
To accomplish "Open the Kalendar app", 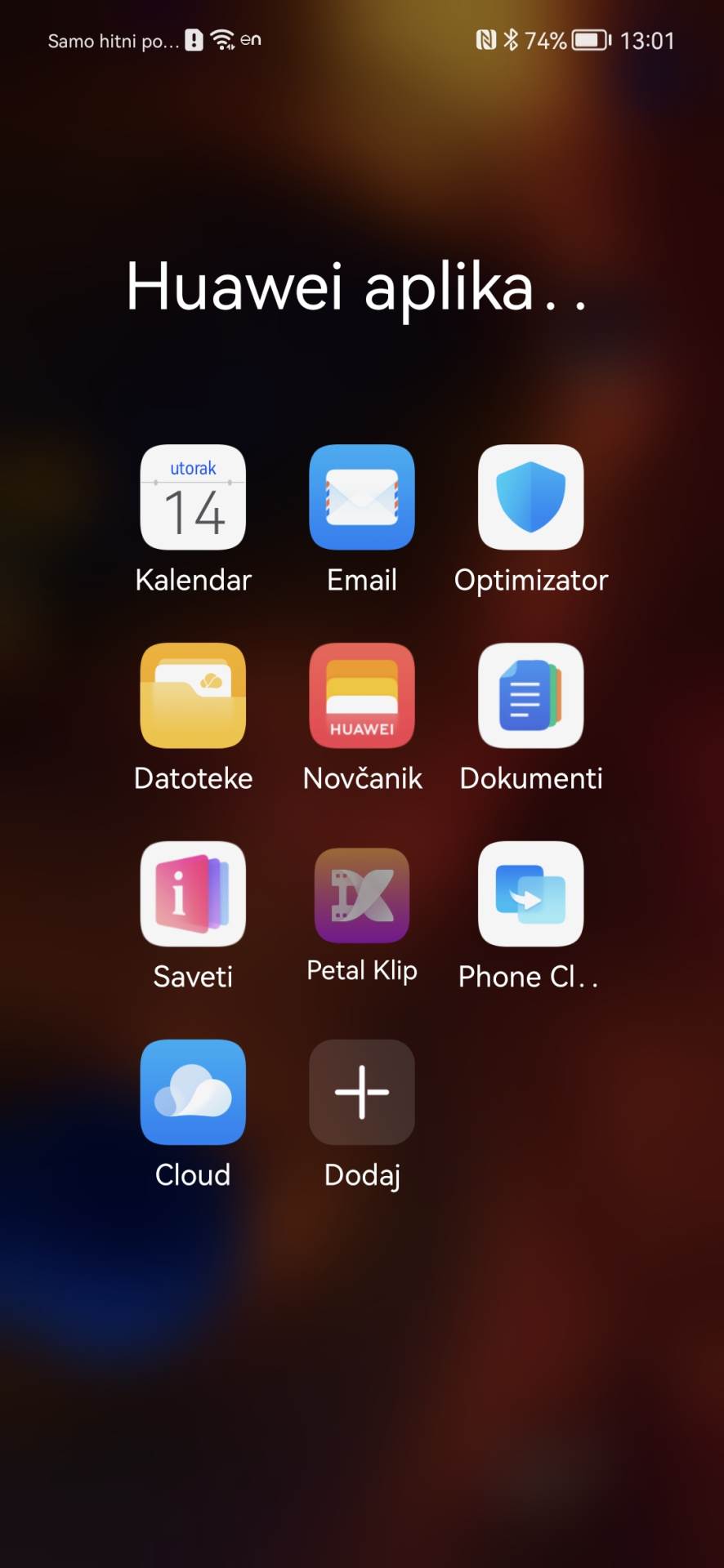I will (x=193, y=497).
